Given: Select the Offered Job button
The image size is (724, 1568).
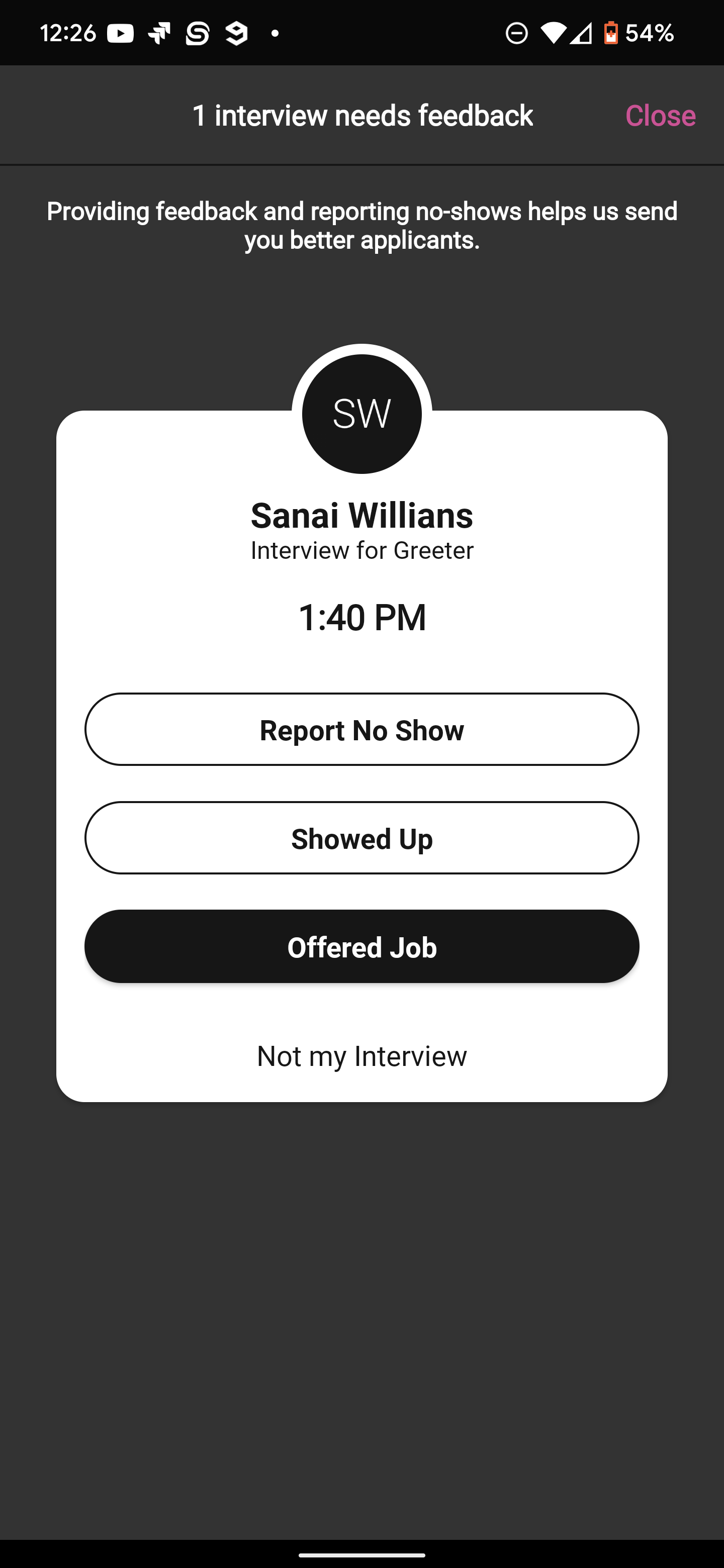Looking at the screenshot, I should coord(361,946).
